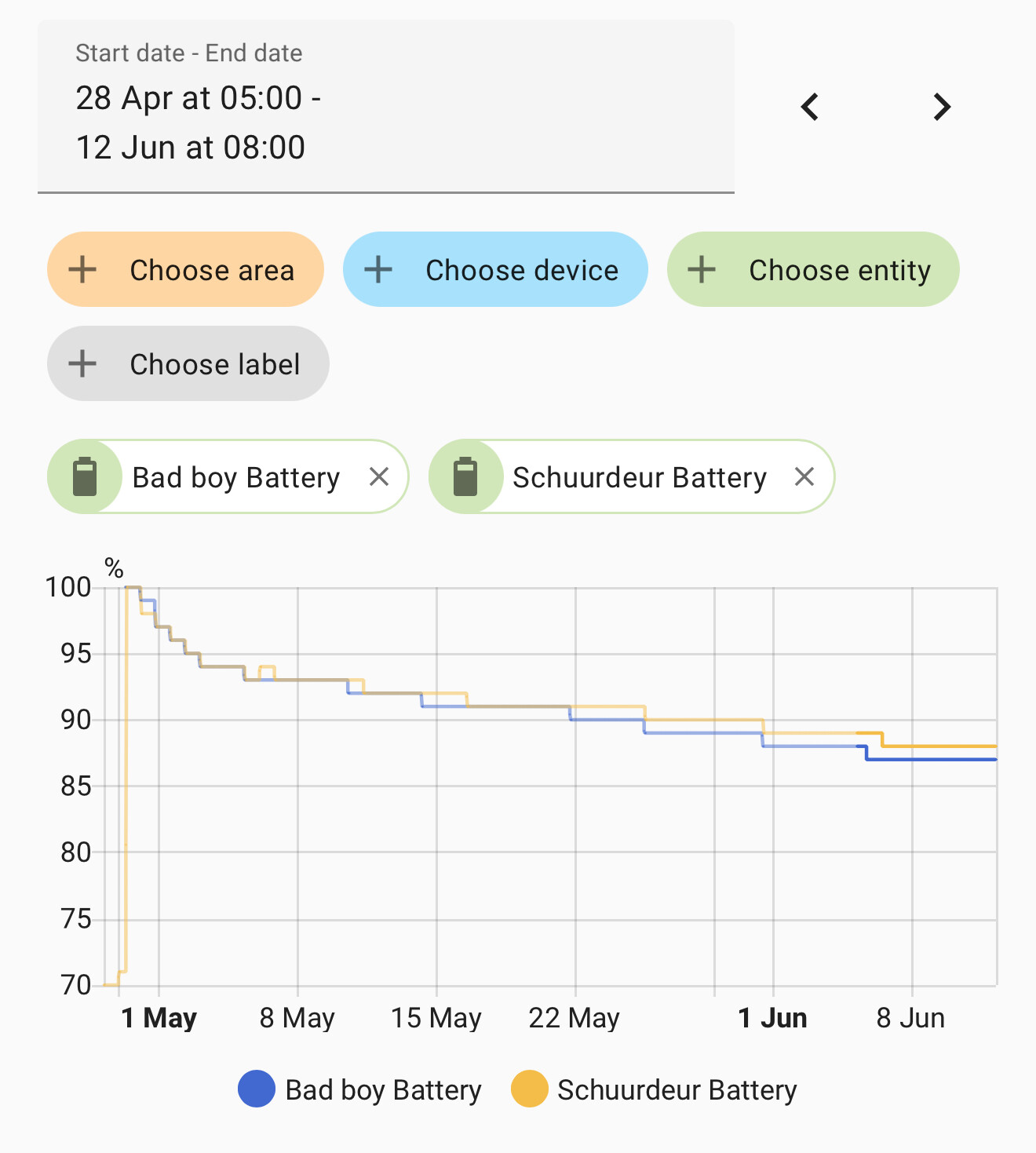Image resolution: width=1036 pixels, height=1153 pixels.
Task: Tap the Choose area chip
Action: (x=186, y=269)
